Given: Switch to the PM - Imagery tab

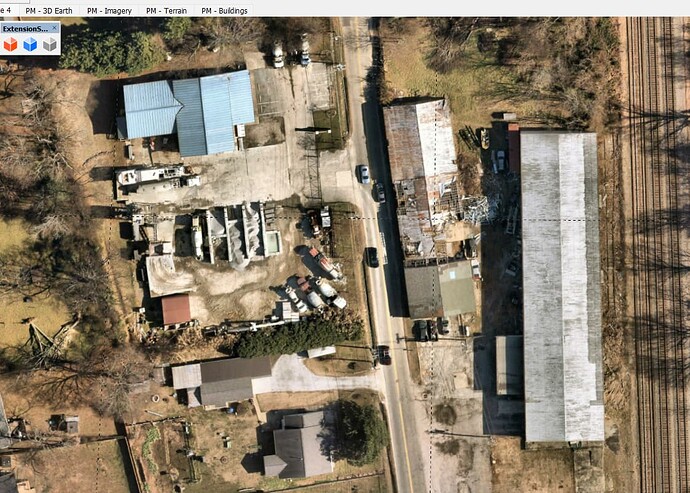Looking at the screenshot, I should [109, 10].
